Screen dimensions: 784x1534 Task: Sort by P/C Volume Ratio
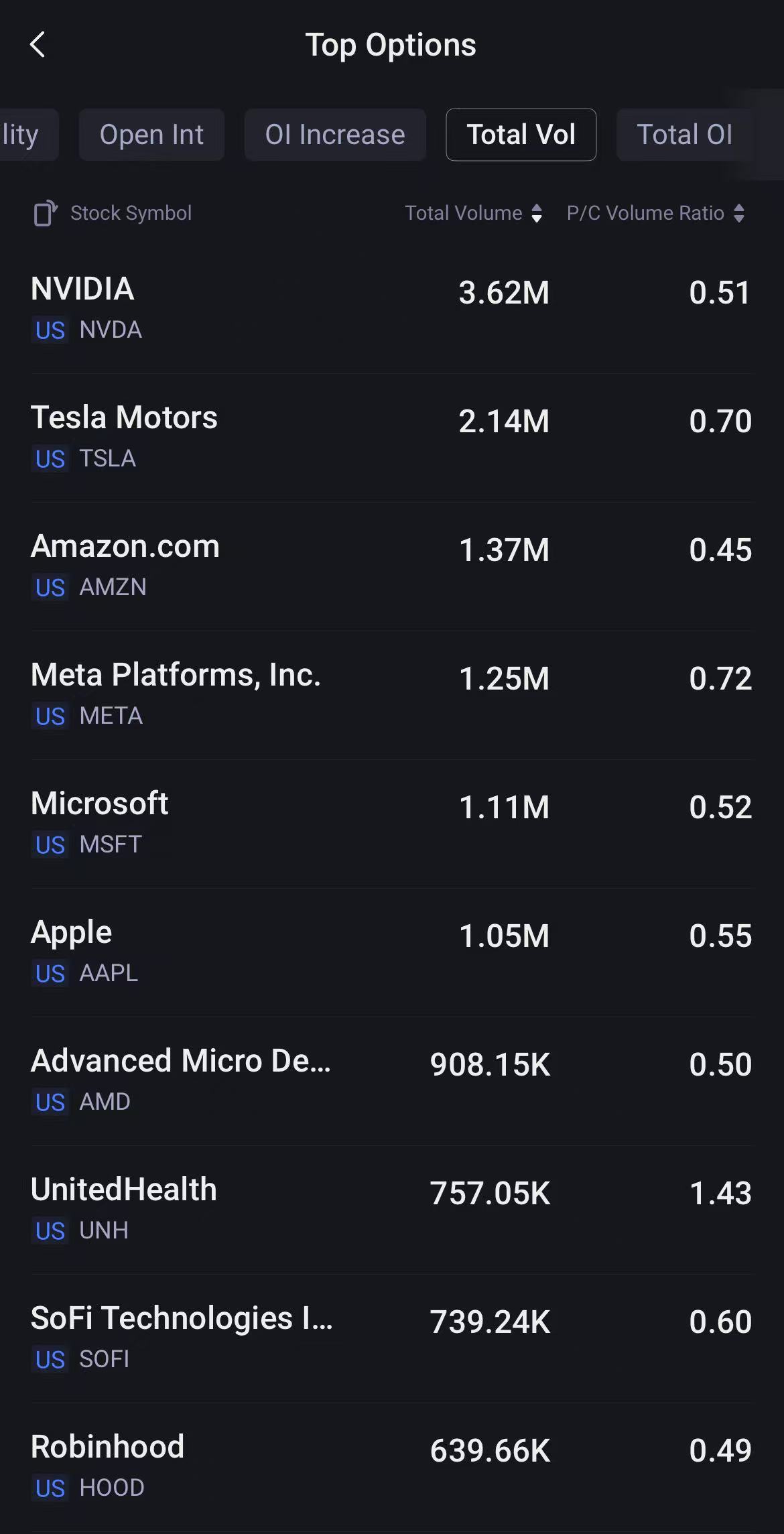[656, 213]
